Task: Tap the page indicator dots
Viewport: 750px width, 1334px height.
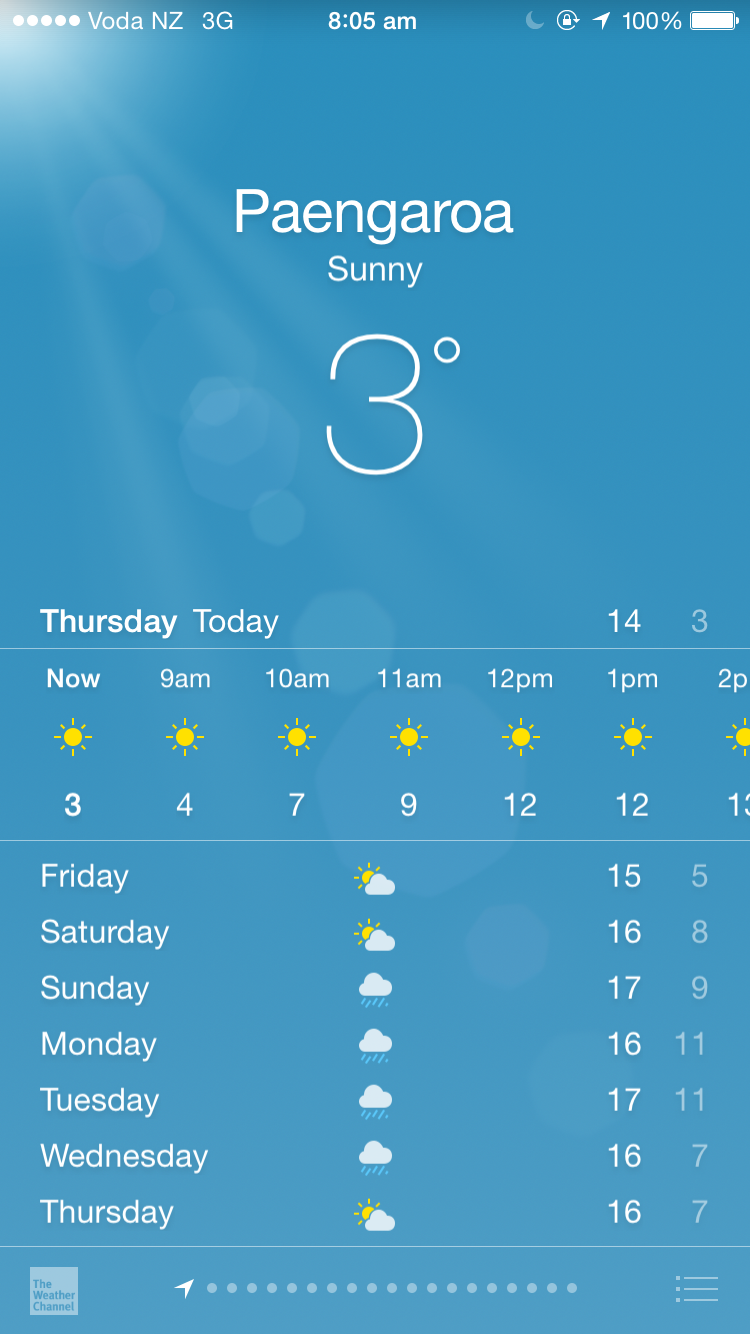Action: coord(376,1288)
